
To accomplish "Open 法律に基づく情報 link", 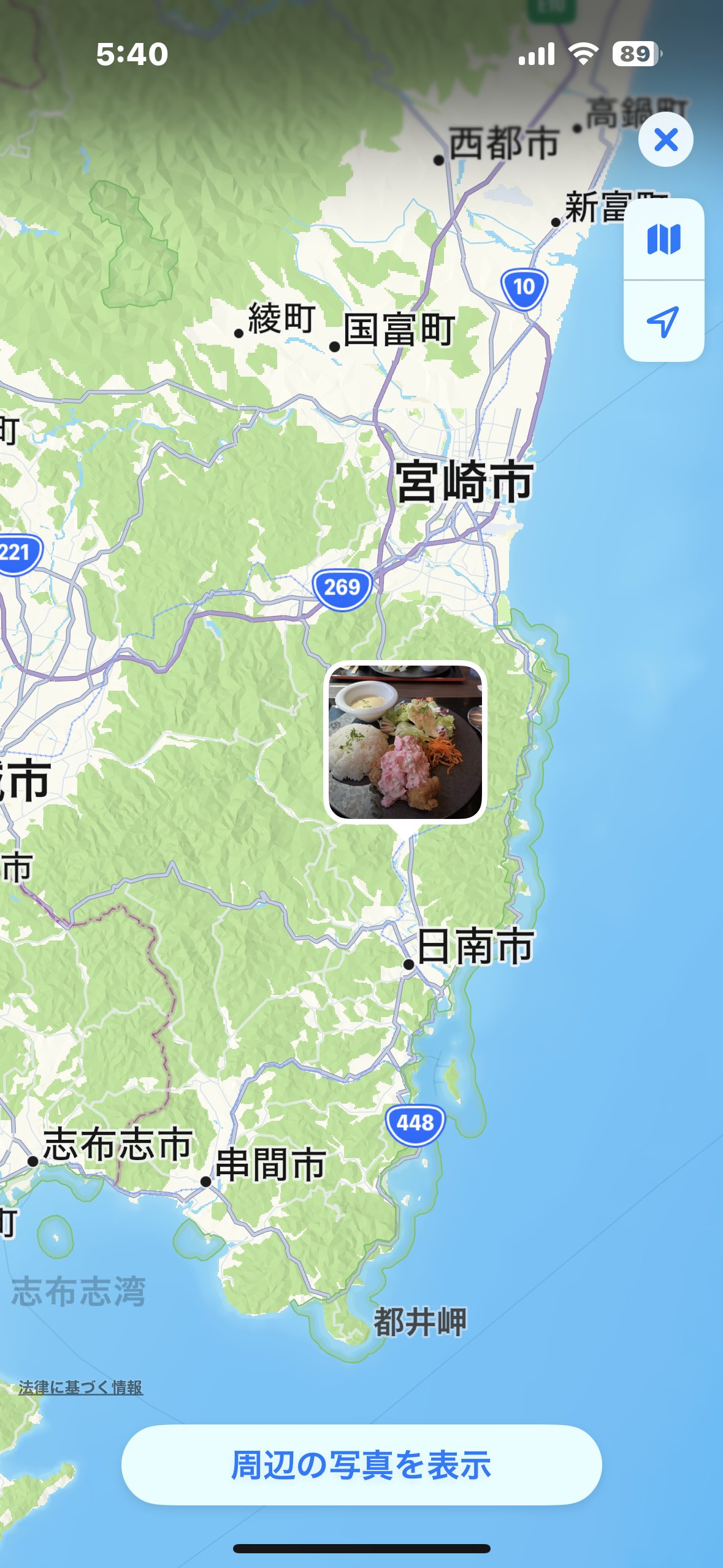I will pyautogui.click(x=80, y=1387).
